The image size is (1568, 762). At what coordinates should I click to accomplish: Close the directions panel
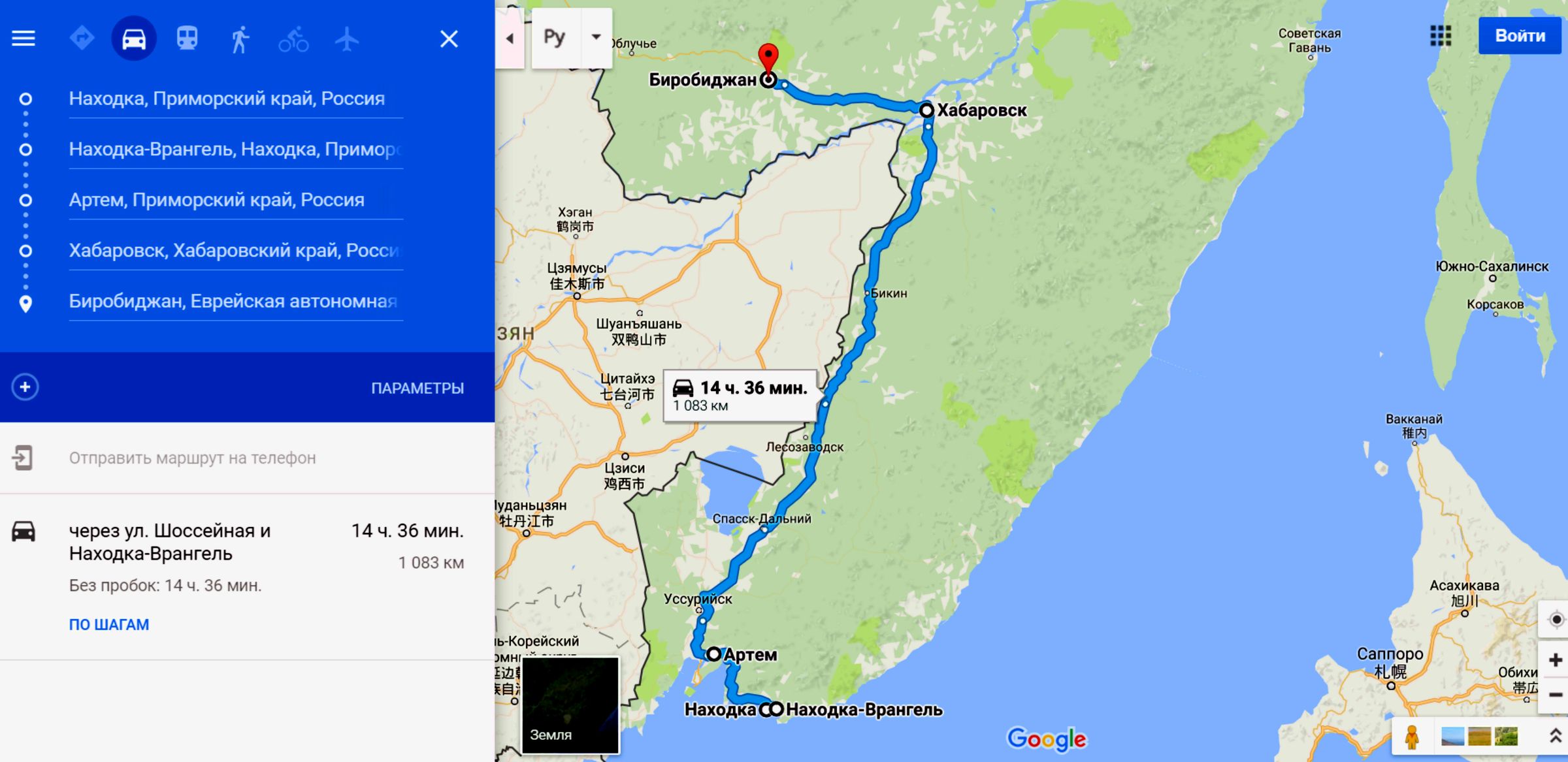click(x=449, y=39)
